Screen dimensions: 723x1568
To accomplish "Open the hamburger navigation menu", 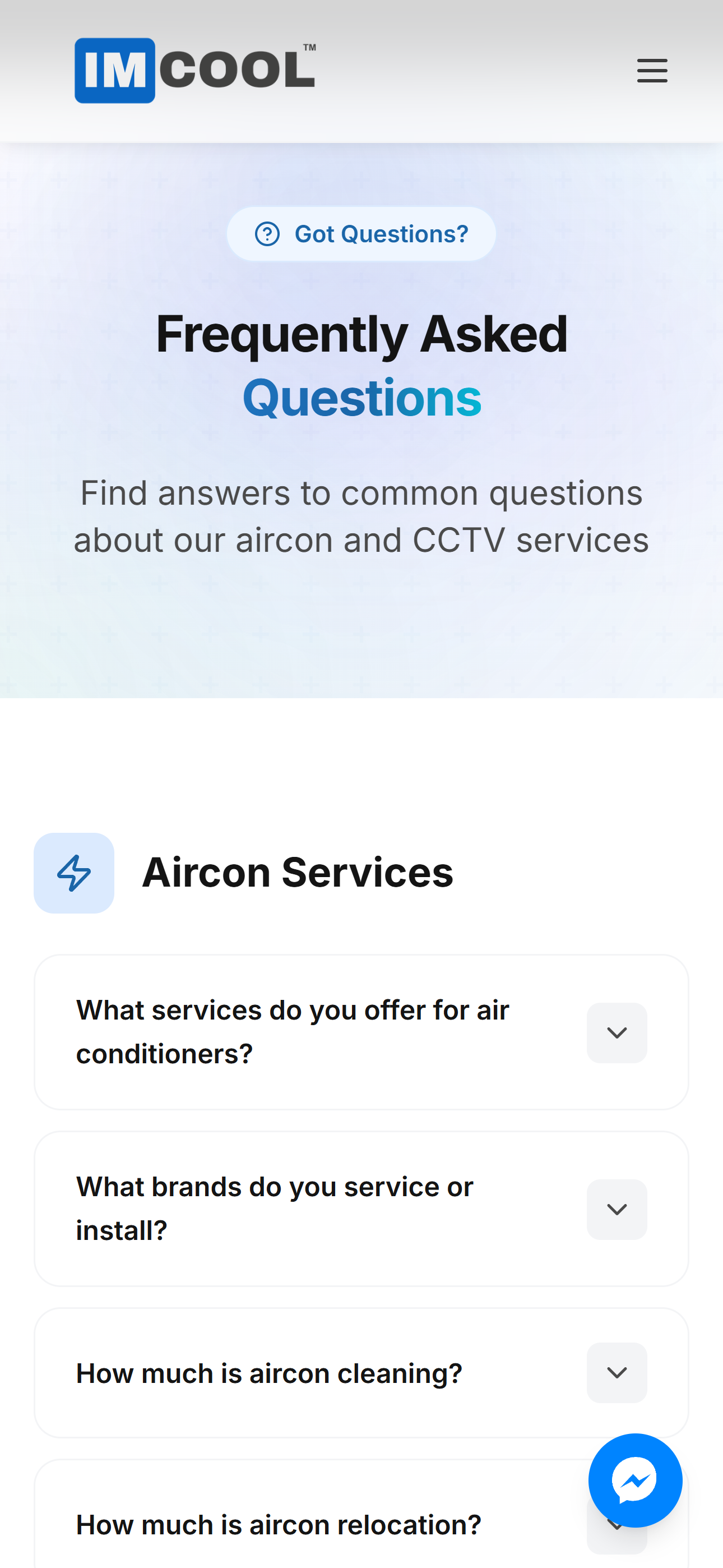I will point(652,71).
